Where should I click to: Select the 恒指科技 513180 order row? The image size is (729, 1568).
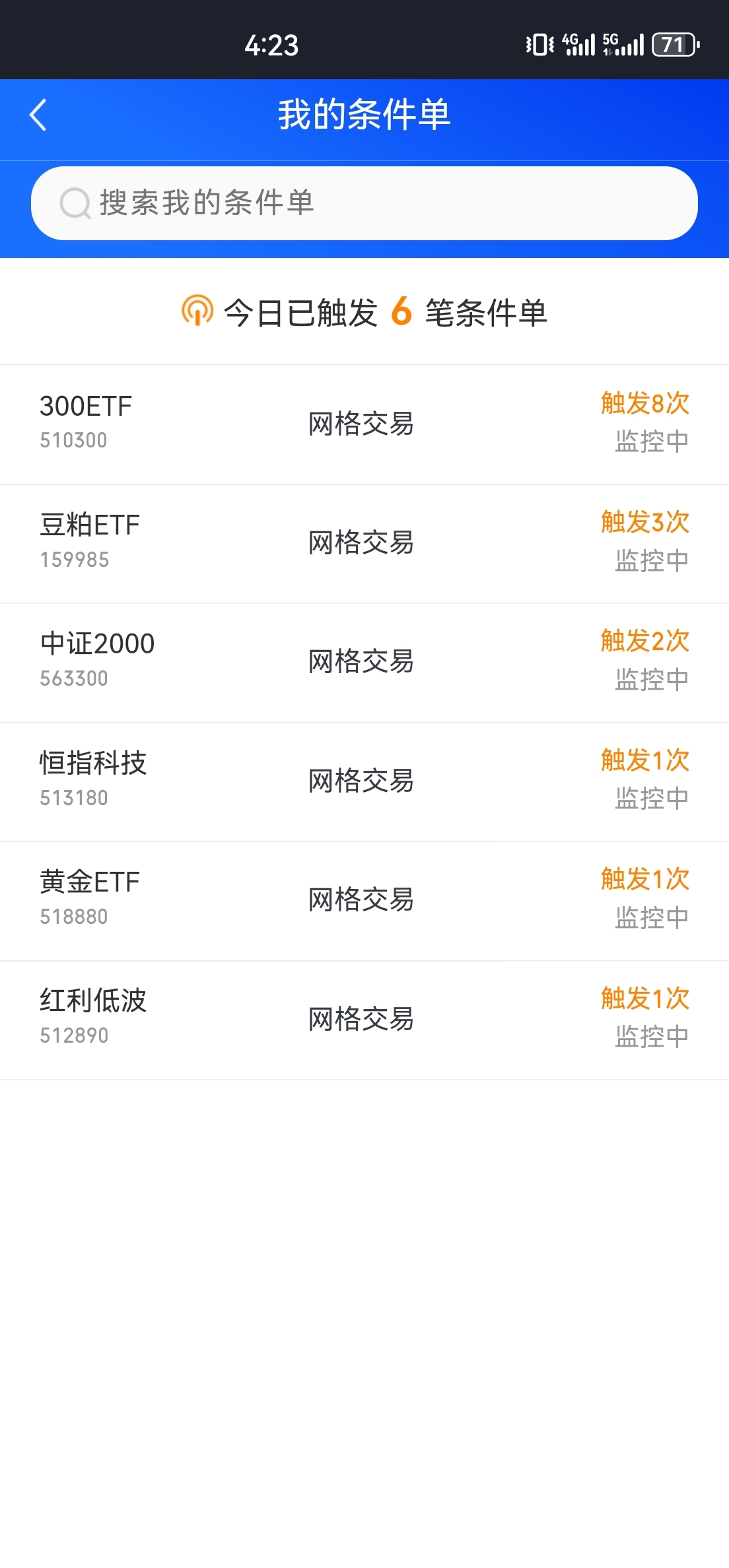coord(364,782)
